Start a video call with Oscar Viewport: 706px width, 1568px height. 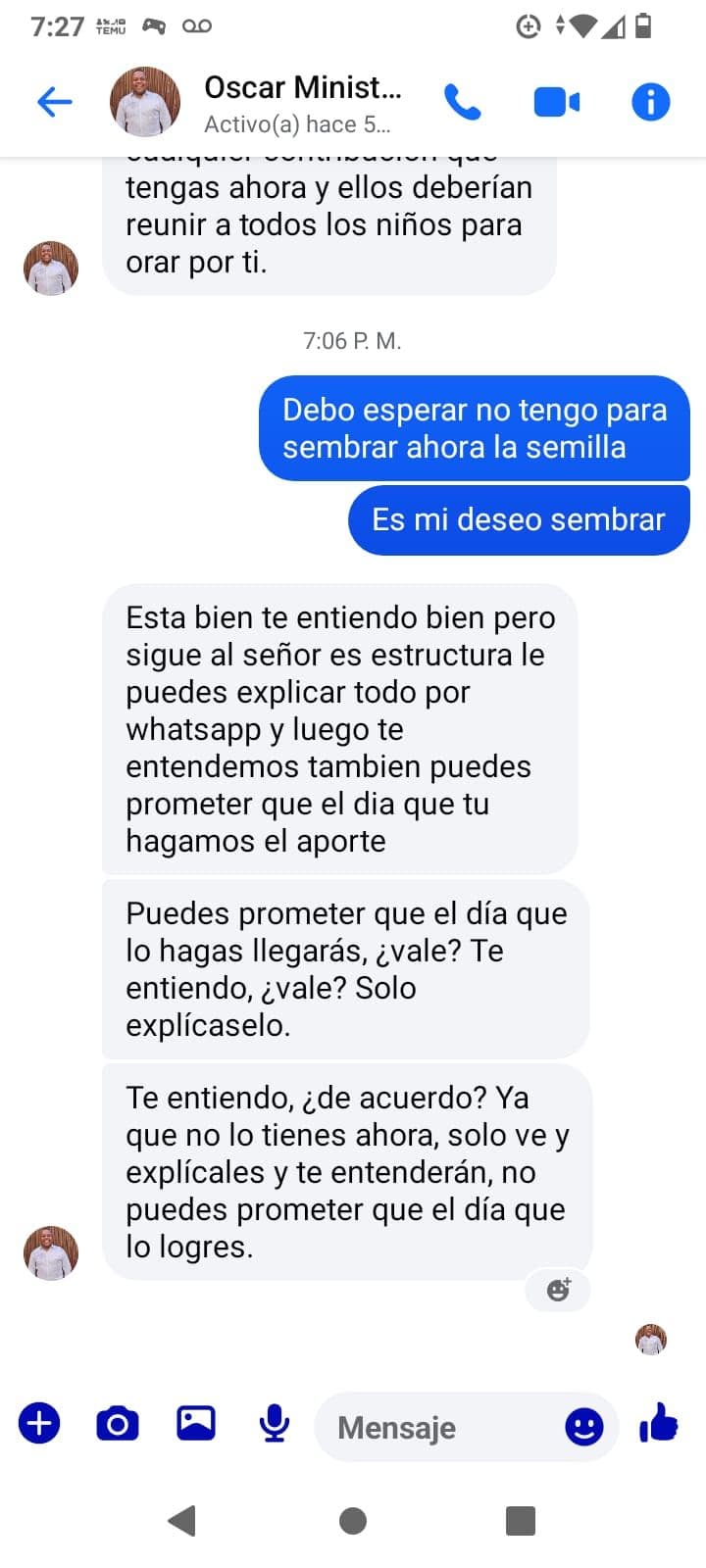point(556,102)
